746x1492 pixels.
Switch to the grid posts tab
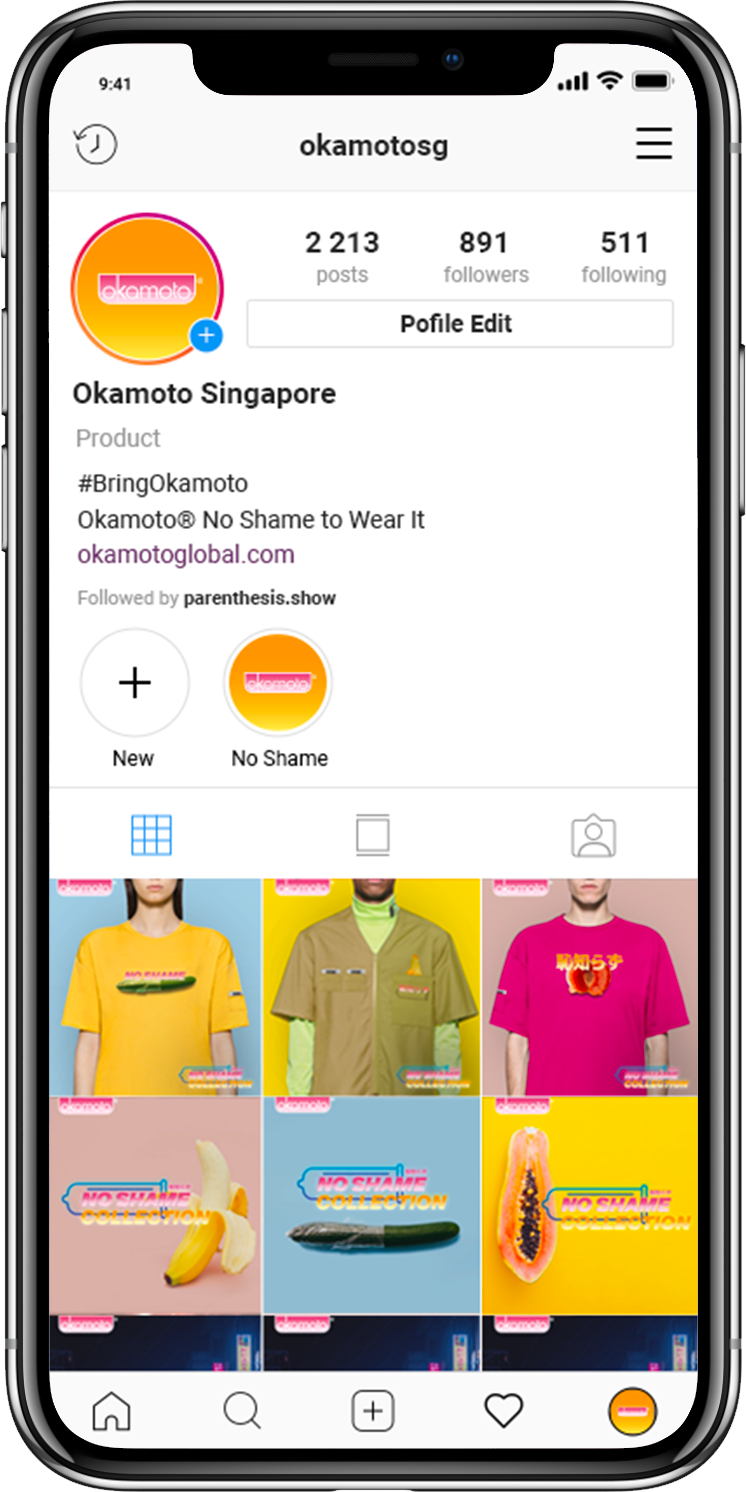tap(151, 835)
